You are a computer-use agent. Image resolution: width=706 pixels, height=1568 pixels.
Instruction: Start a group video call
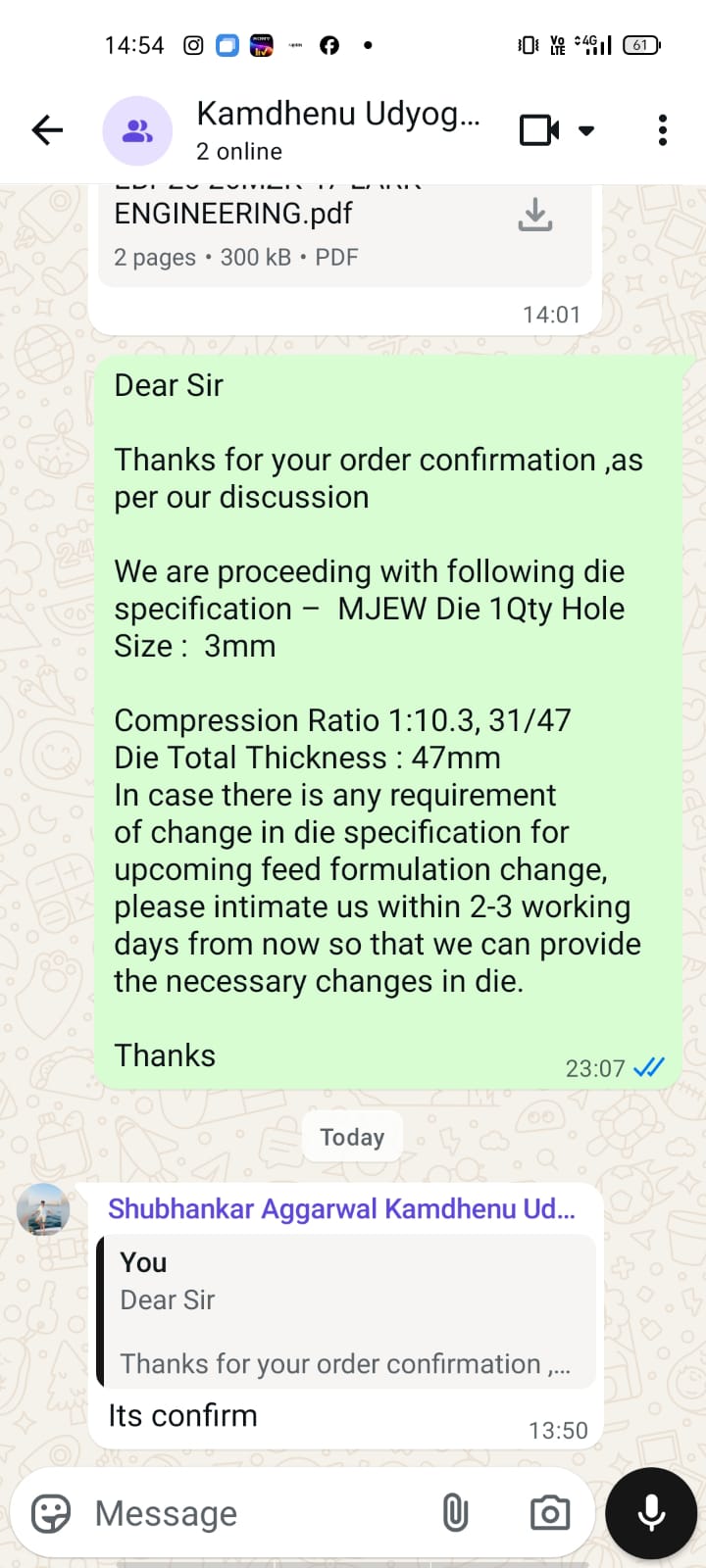pyautogui.click(x=538, y=130)
